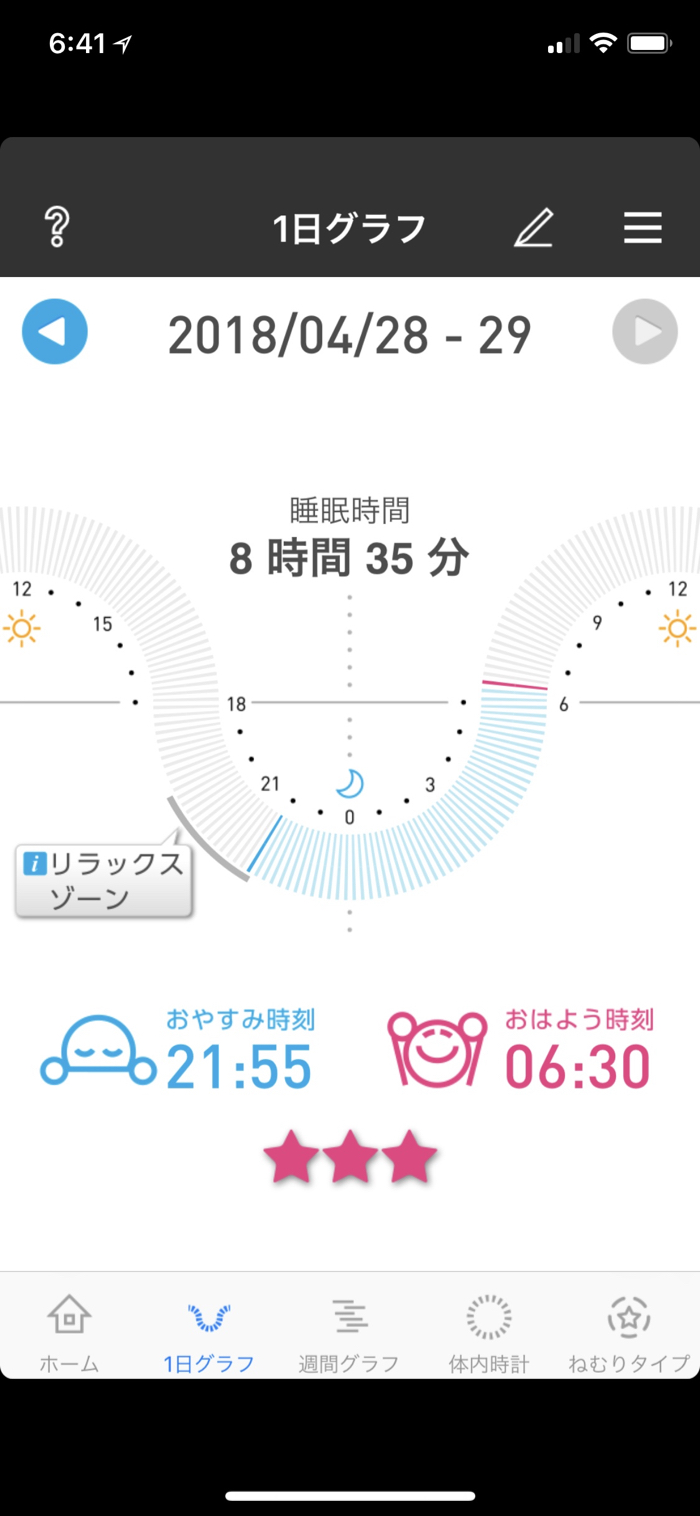Tap the pencil edit icon

point(534,228)
